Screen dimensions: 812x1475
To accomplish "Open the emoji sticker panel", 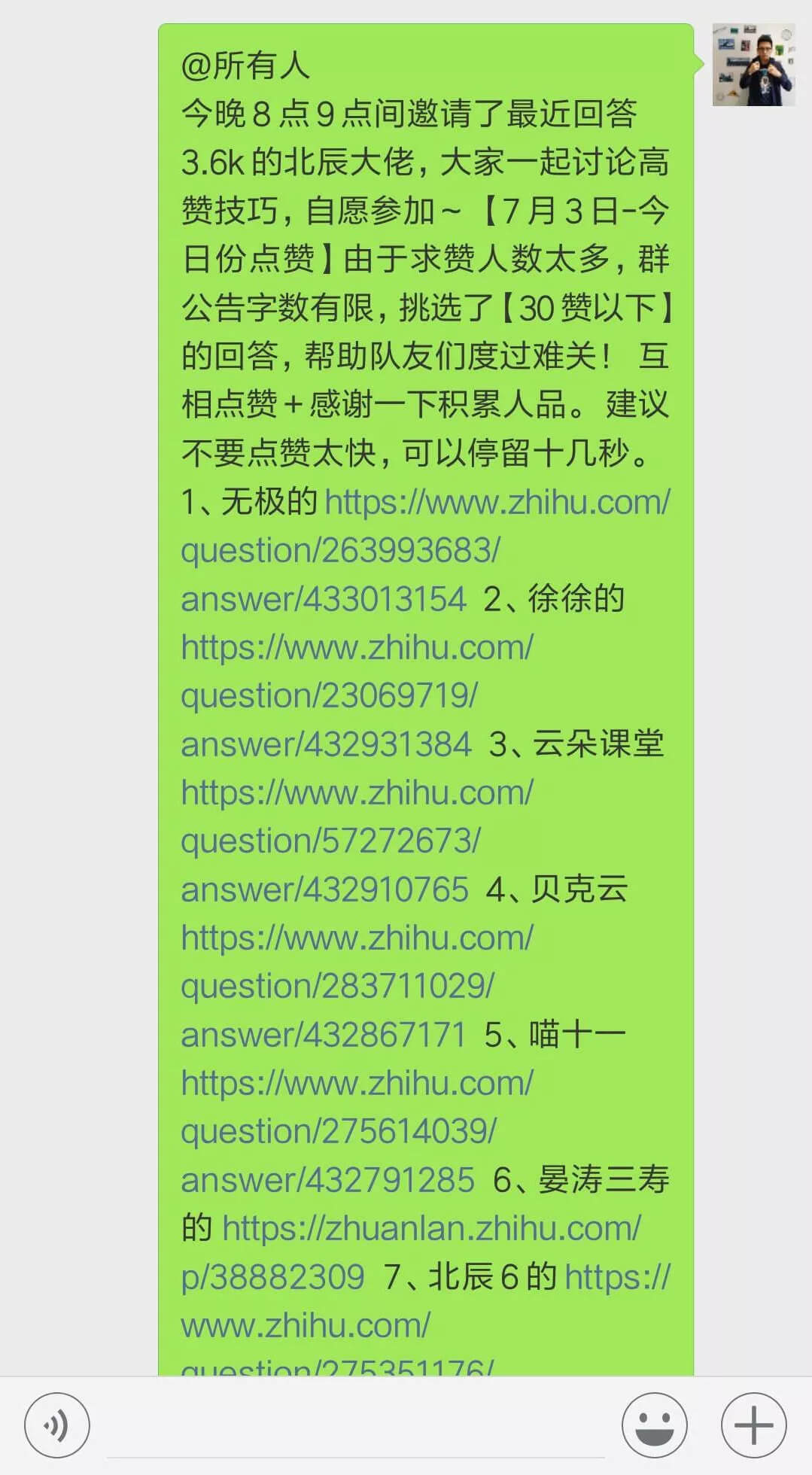I will pos(654,1425).
